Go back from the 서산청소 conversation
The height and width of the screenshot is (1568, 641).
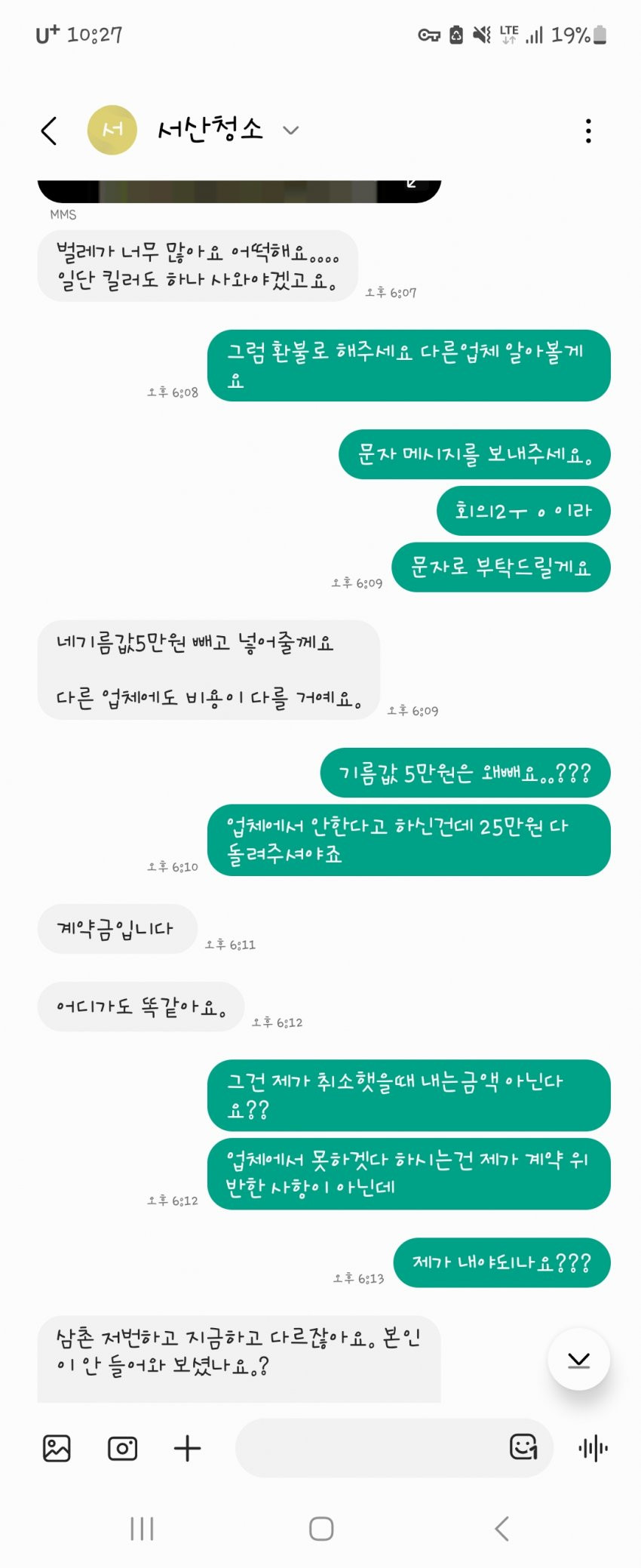coord(49,131)
